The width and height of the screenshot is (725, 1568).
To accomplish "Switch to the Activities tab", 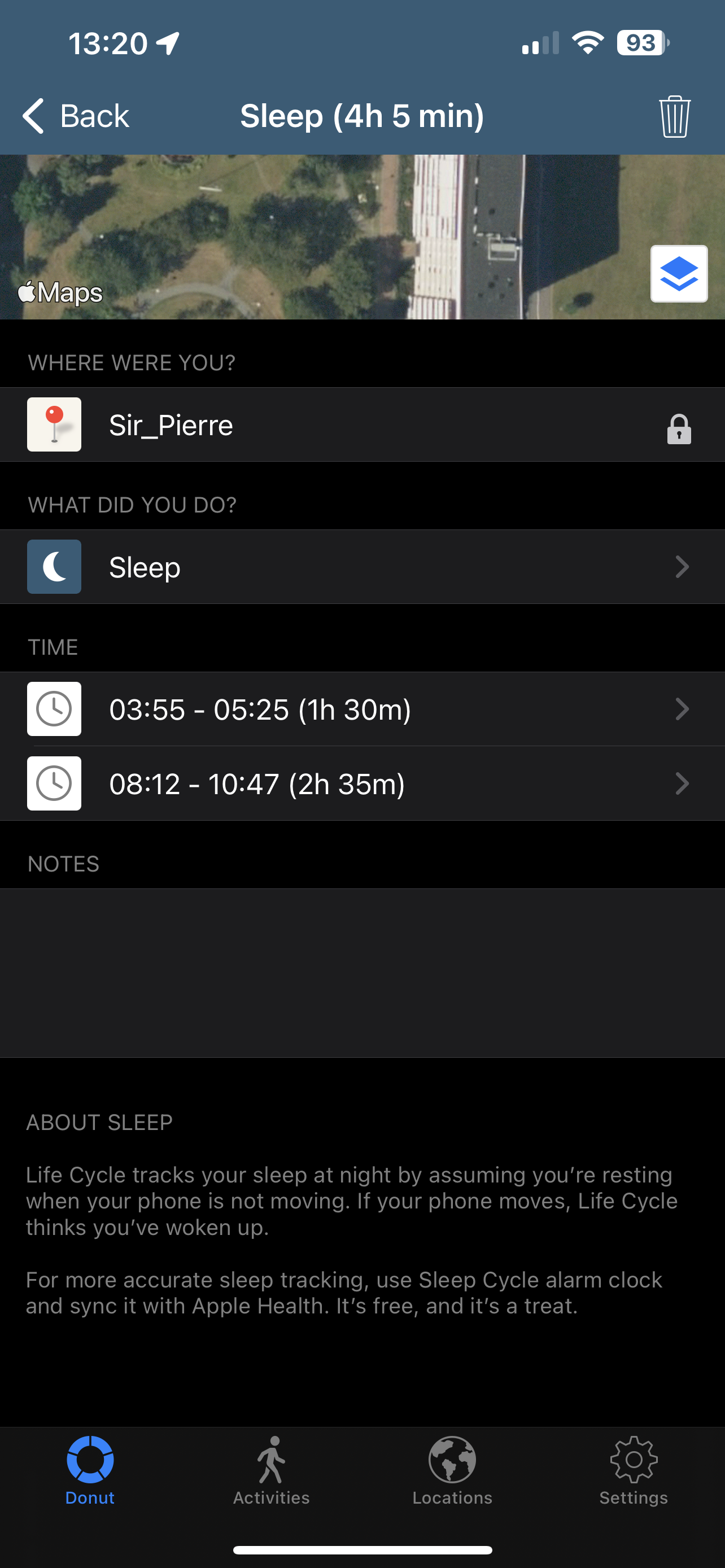I will point(272,1470).
